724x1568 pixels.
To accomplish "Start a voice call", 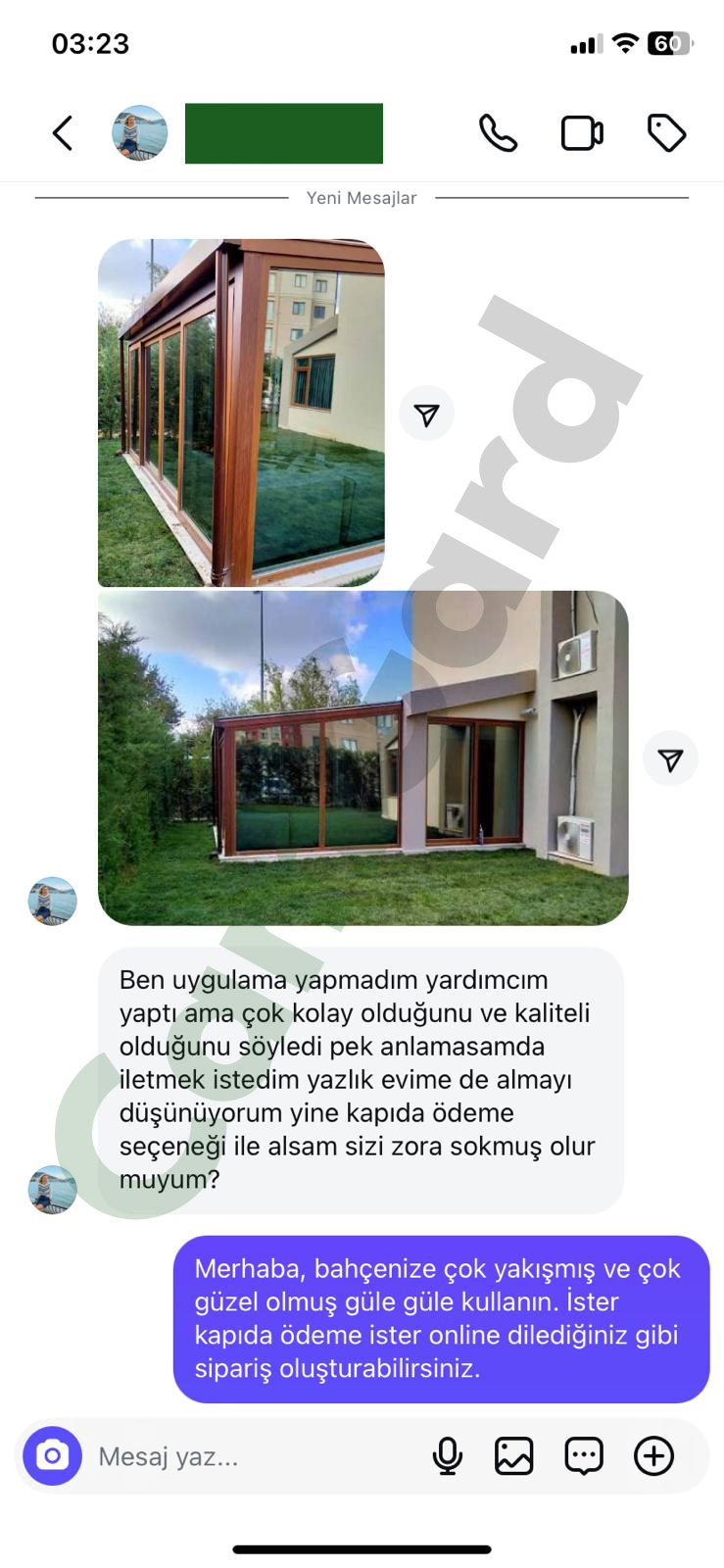I will 498,133.
